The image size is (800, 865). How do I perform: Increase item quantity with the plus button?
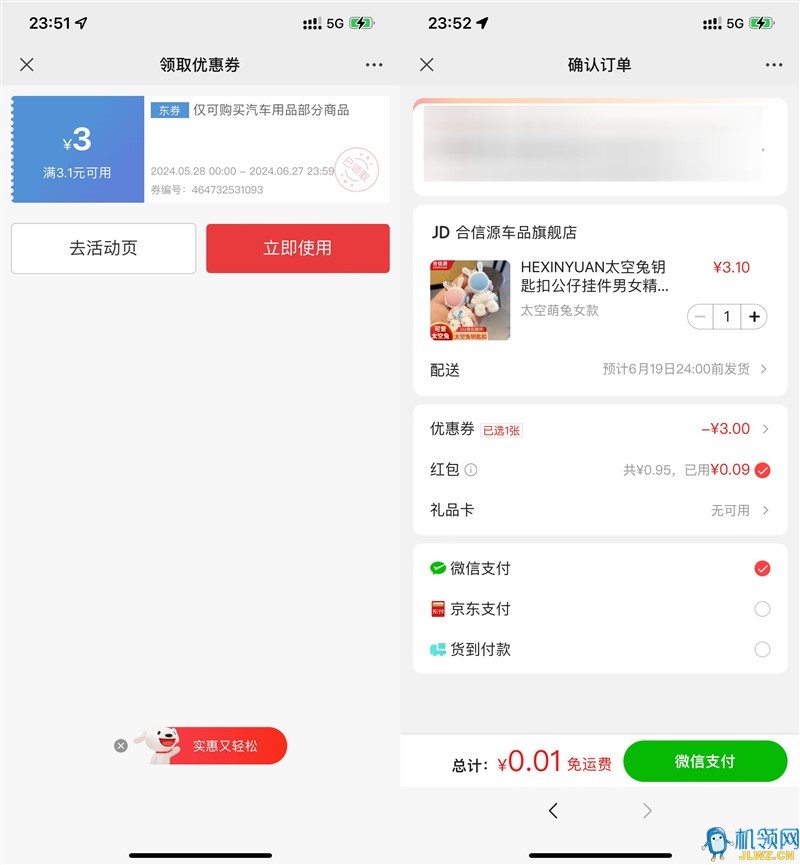point(754,317)
